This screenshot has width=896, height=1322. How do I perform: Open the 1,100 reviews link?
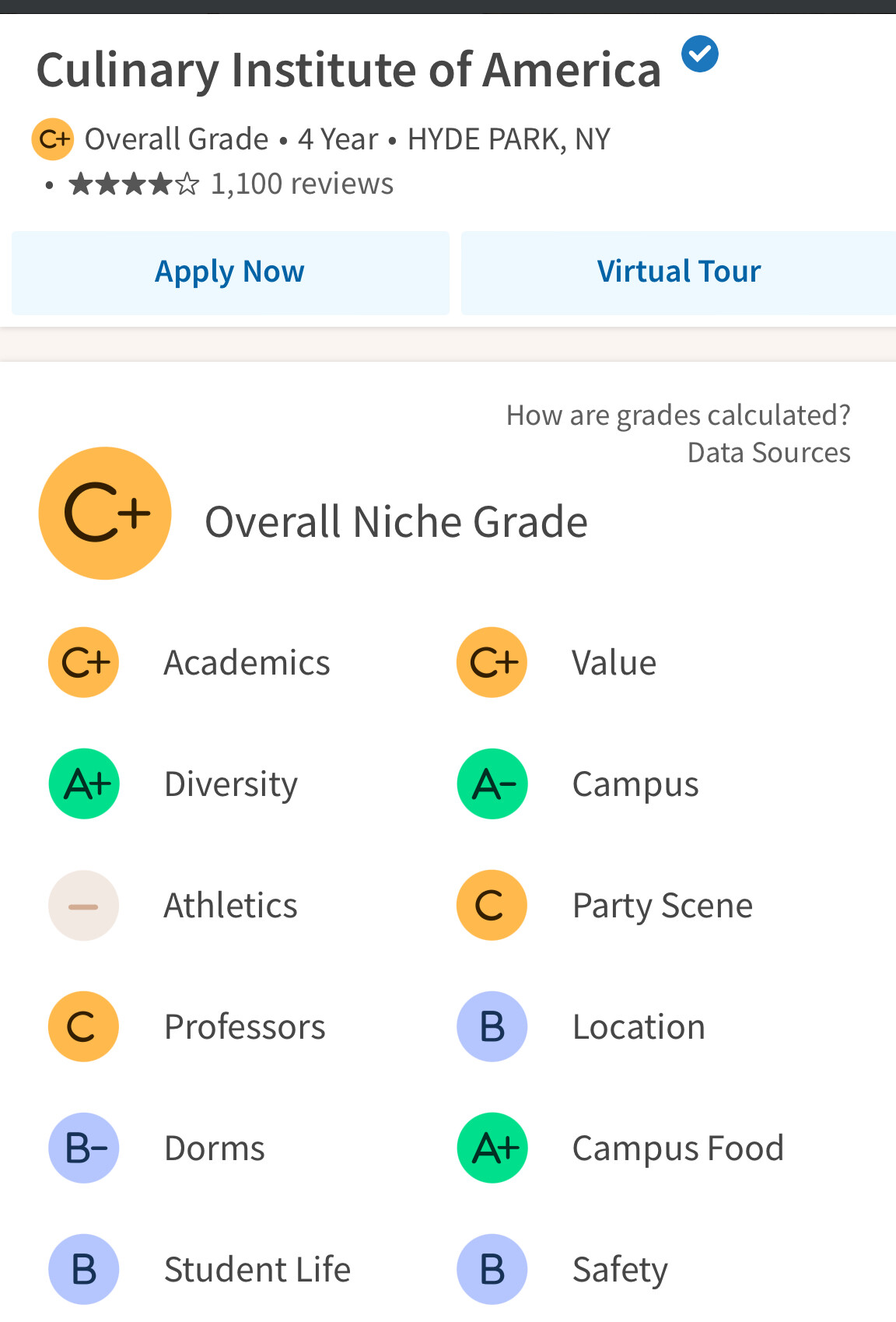pos(302,184)
